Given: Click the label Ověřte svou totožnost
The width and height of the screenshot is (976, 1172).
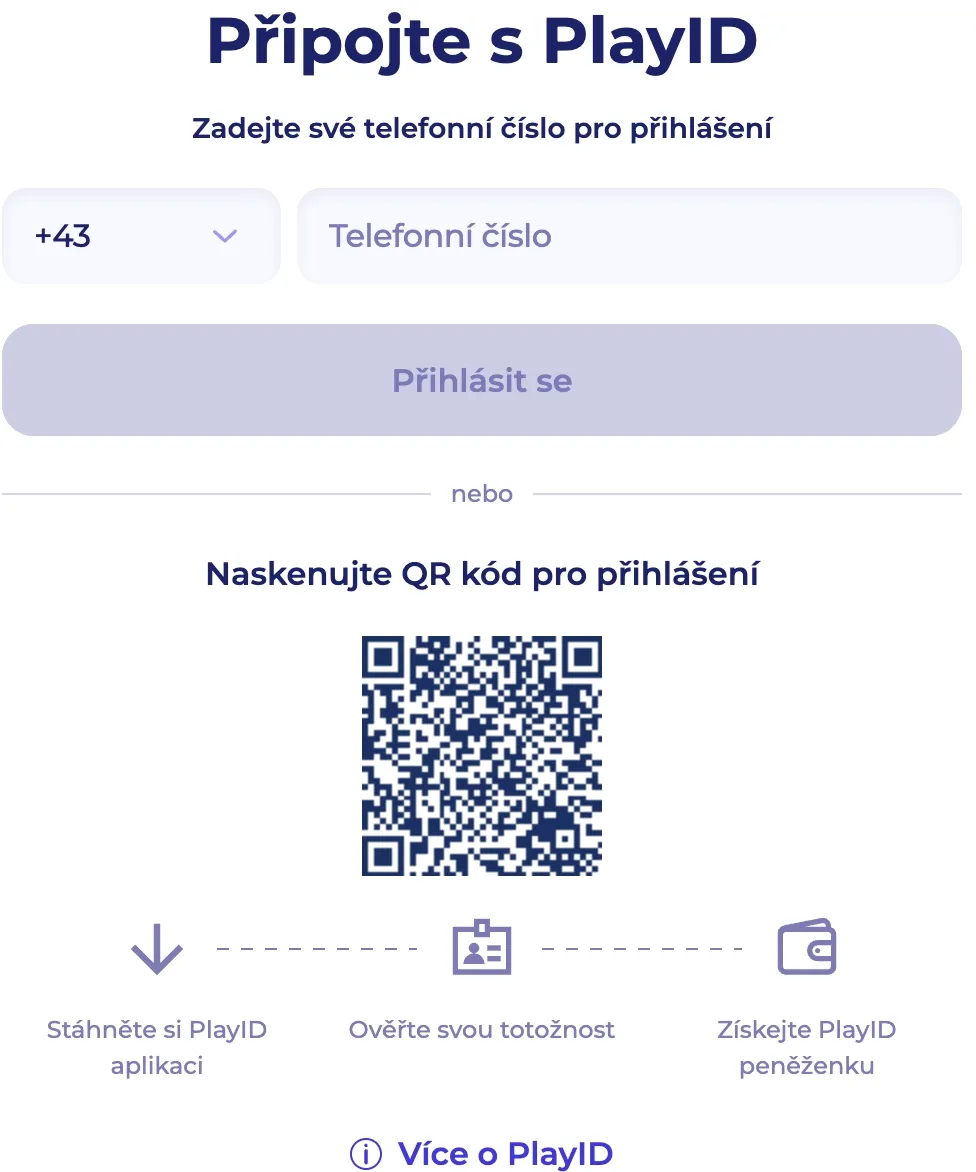Looking at the screenshot, I should (482, 1029).
